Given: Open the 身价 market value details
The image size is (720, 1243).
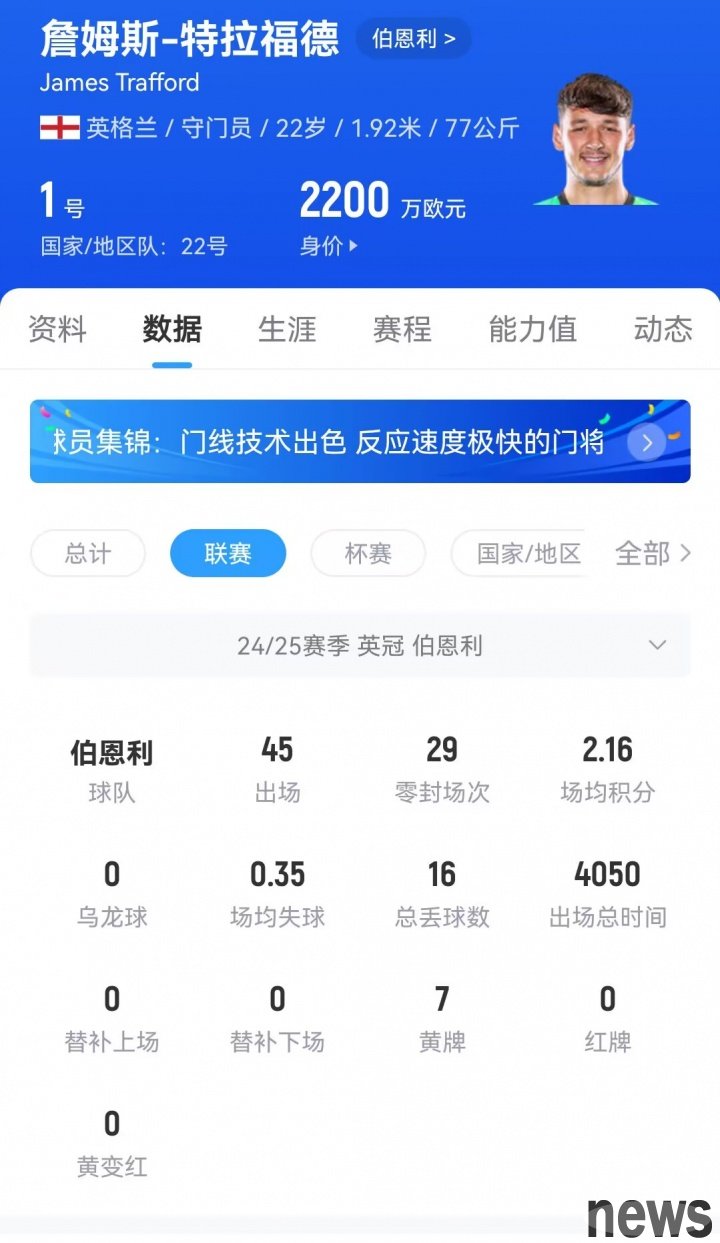Looking at the screenshot, I should [329, 246].
